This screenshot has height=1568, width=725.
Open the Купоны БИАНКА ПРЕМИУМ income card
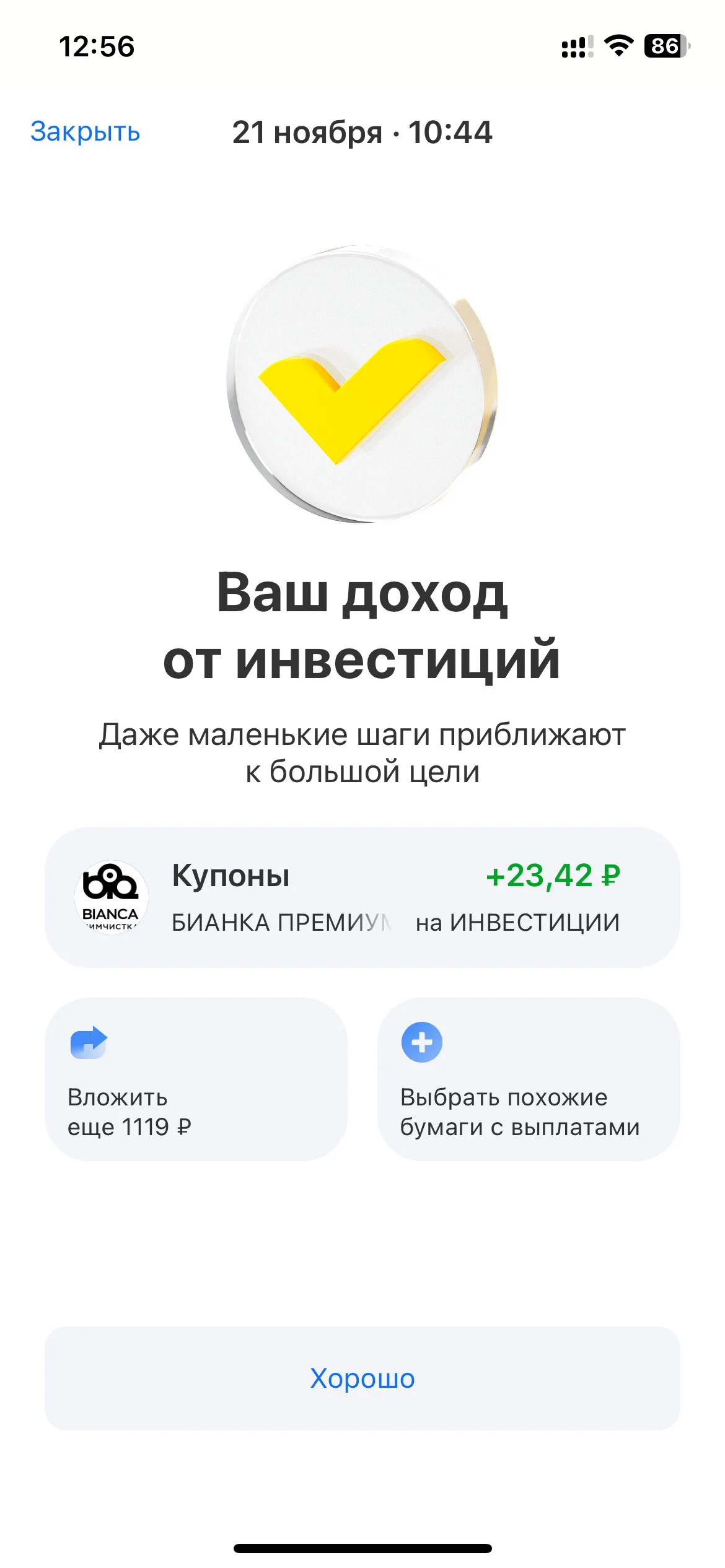point(362,897)
